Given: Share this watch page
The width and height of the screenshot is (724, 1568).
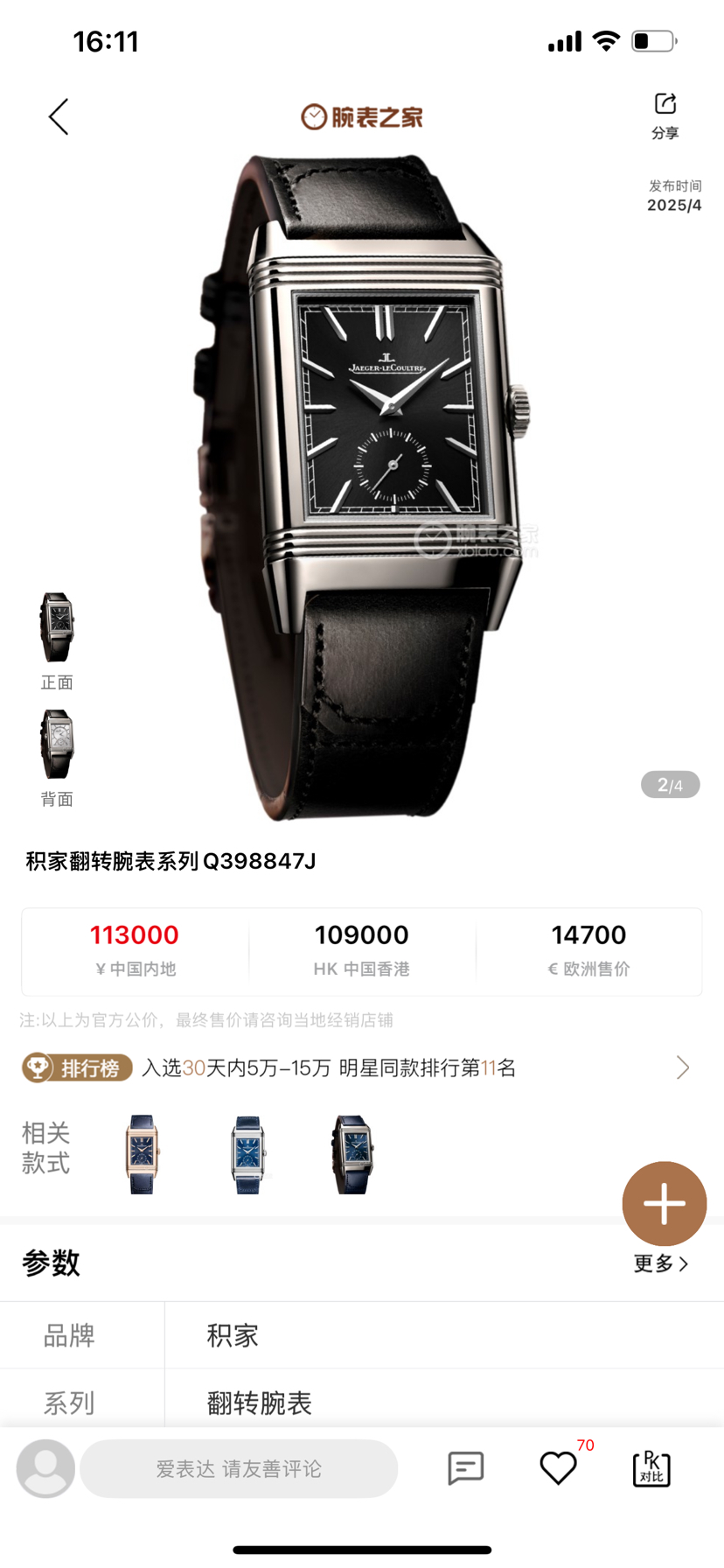Looking at the screenshot, I should pyautogui.click(x=665, y=115).
